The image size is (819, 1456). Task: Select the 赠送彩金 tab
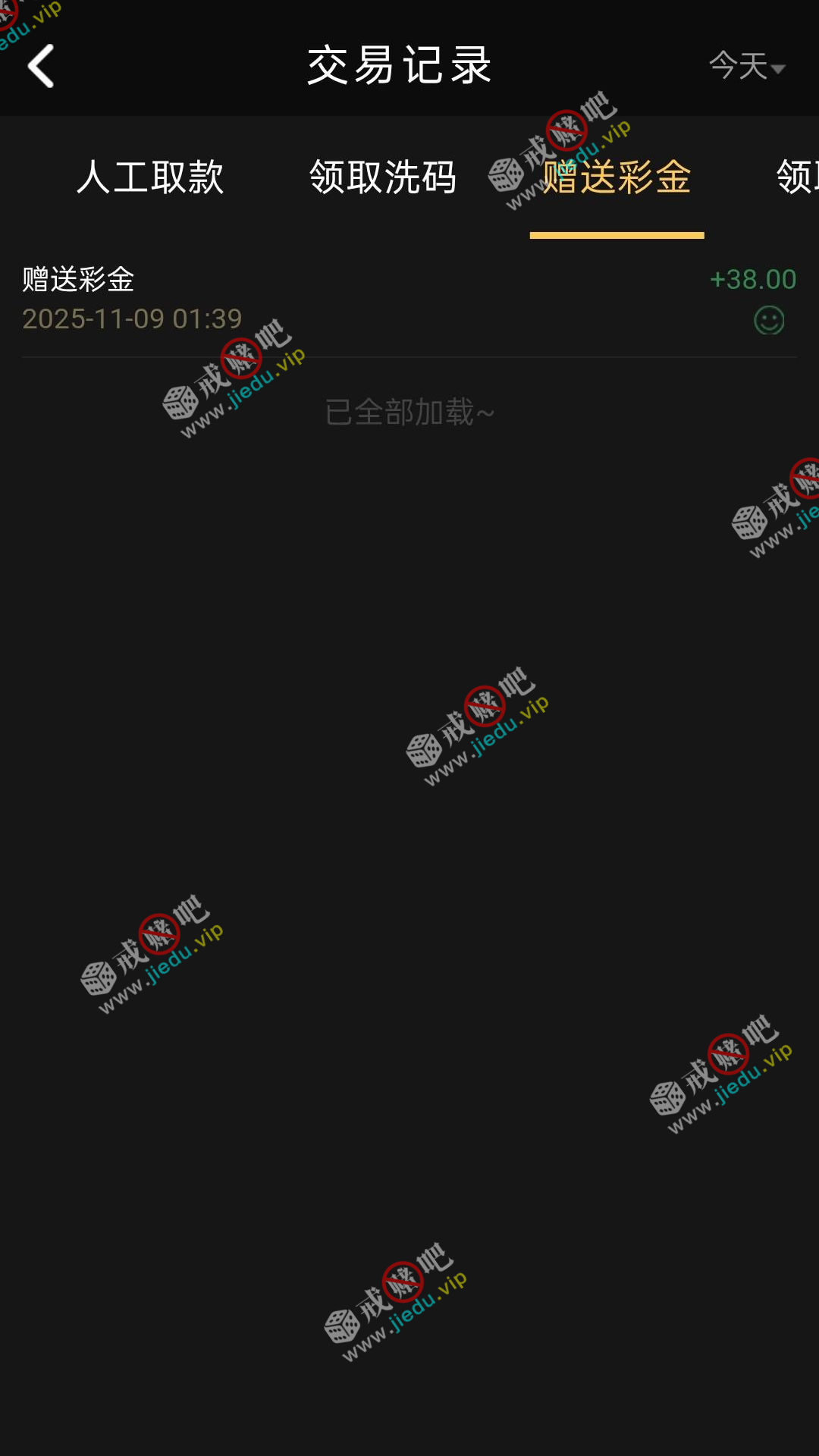pyautogui.click(x=617, y=177)
